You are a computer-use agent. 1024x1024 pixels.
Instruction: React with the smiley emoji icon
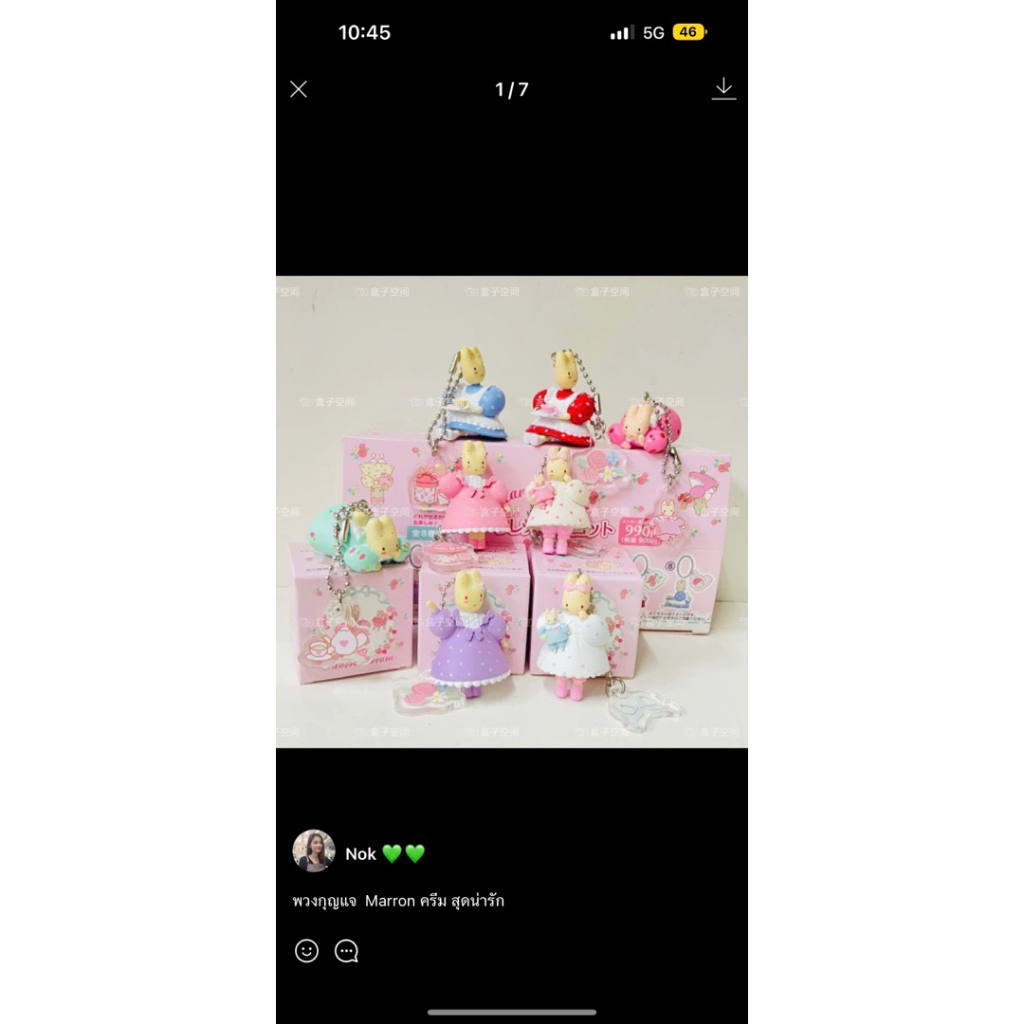[307, 951]
